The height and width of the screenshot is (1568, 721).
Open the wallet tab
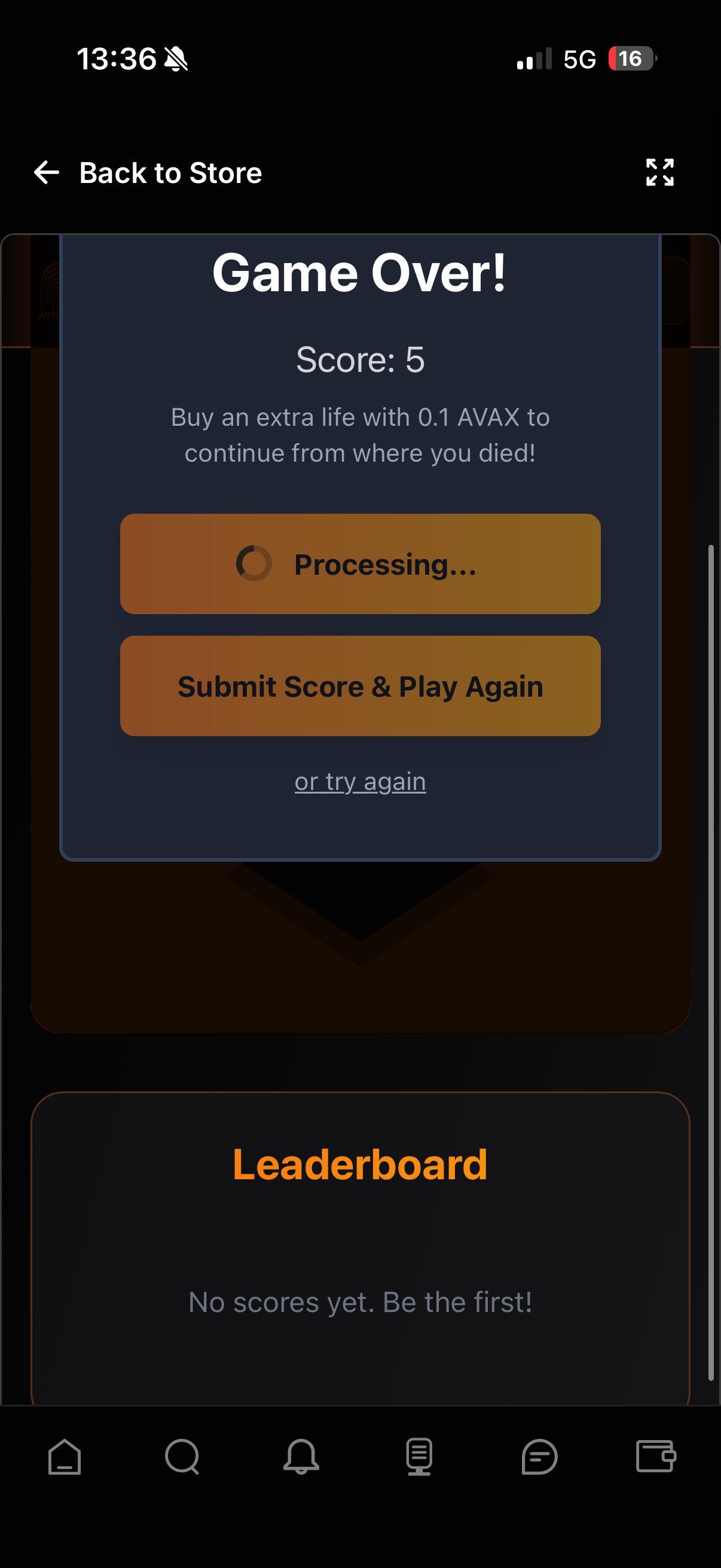coord(656,1457)
